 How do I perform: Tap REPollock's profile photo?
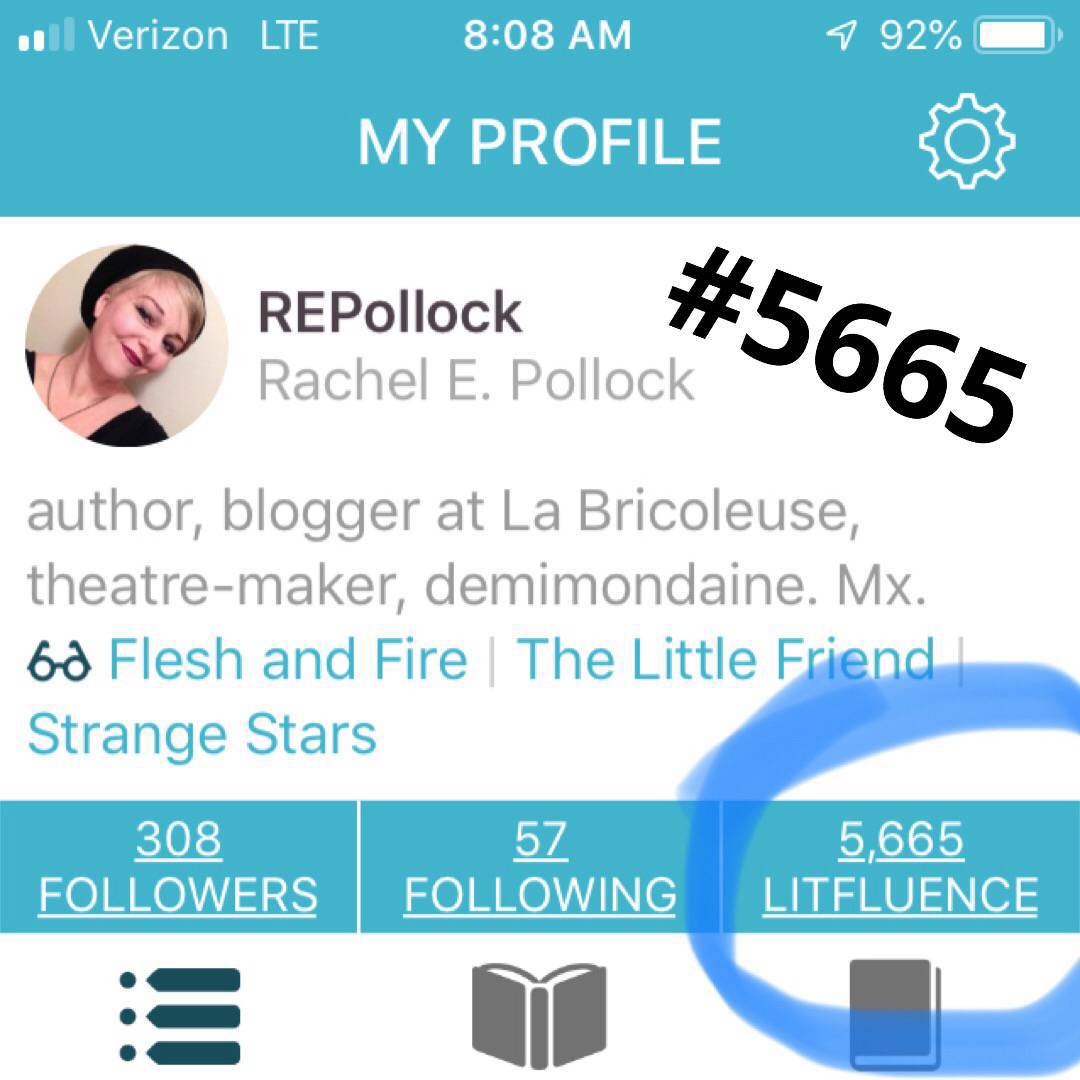point(127,345)
